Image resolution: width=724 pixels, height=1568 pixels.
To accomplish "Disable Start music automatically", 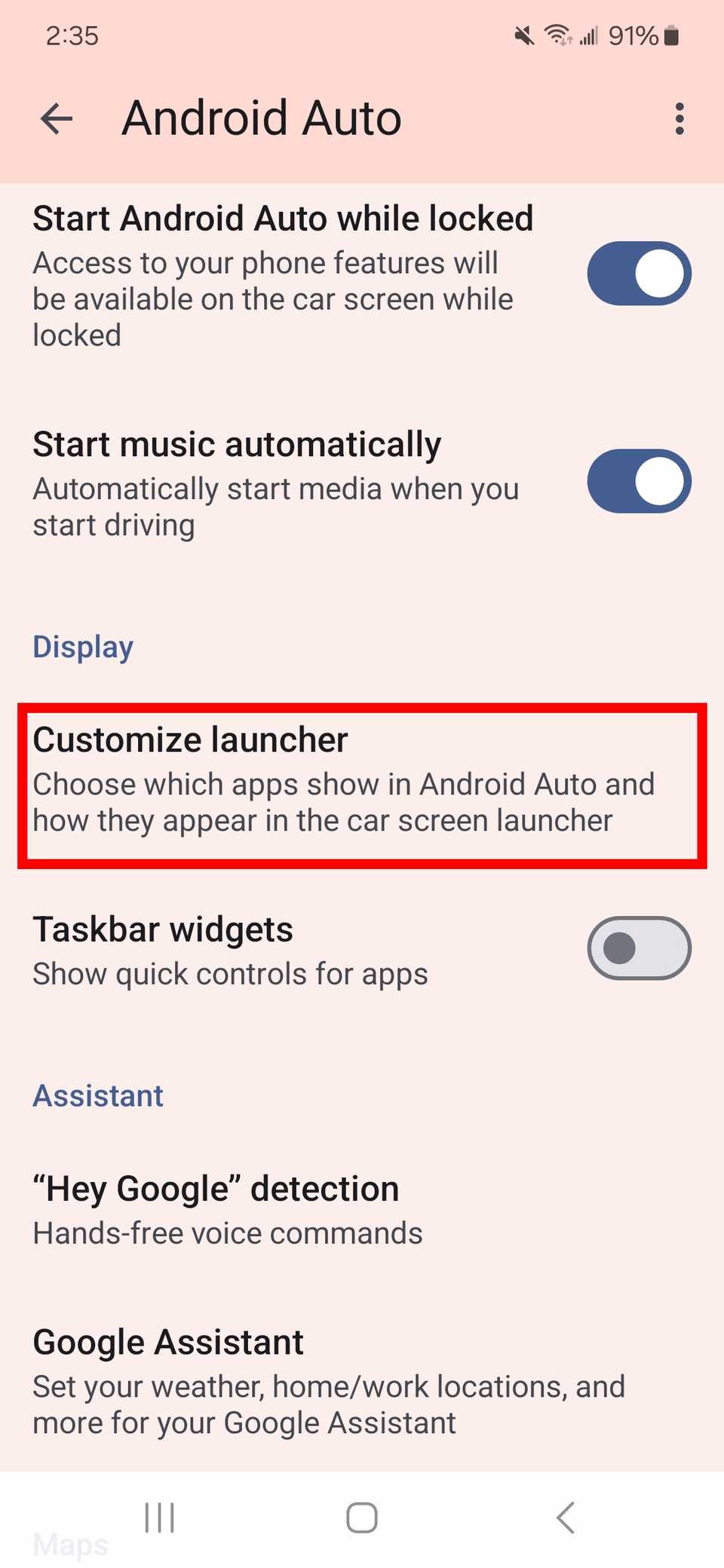I will (x=639, y=482).
